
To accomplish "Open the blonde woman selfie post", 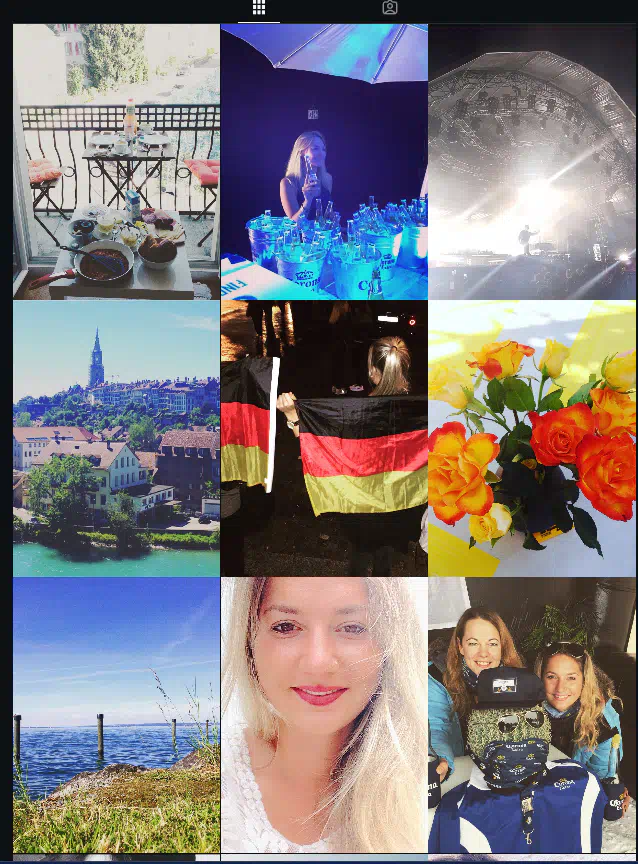I will click(x=324, y=714).
